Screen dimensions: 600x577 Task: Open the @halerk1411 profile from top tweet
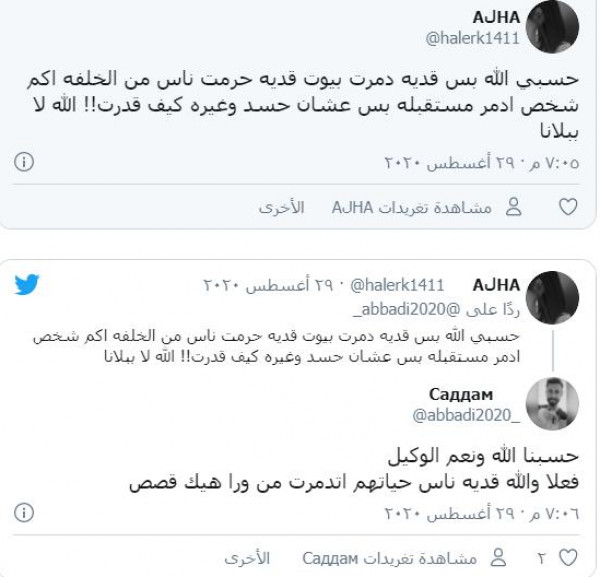pyautogui.click(x=467, y=40)
